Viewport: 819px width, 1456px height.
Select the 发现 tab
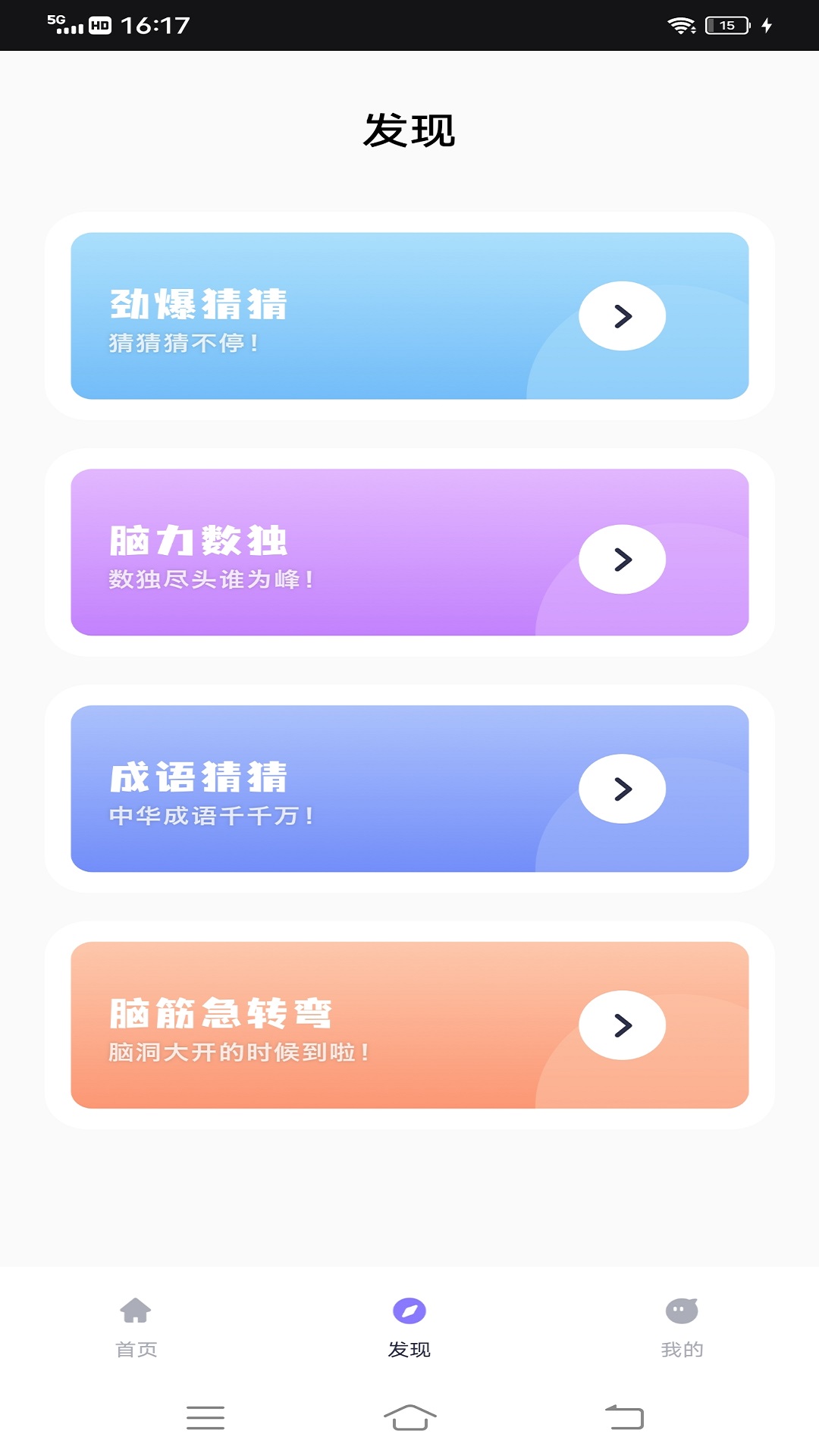409,1328
